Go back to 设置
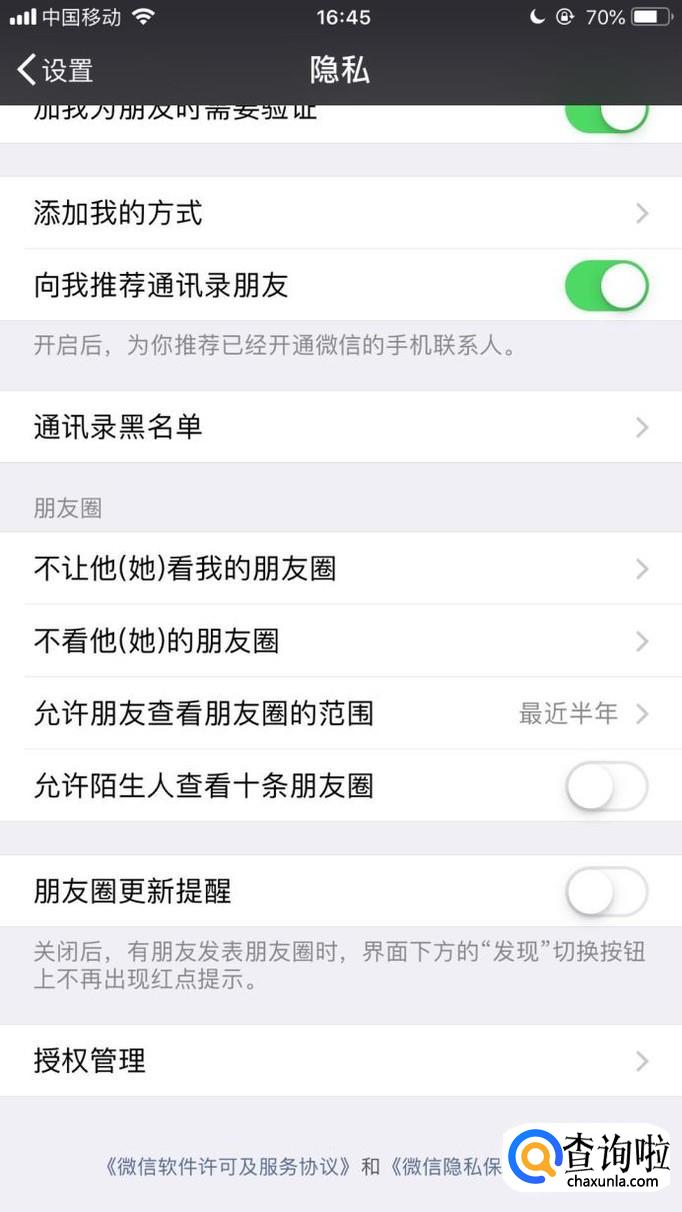Image resolution: width=682 pixels, height=1212 pixels. 55,70
